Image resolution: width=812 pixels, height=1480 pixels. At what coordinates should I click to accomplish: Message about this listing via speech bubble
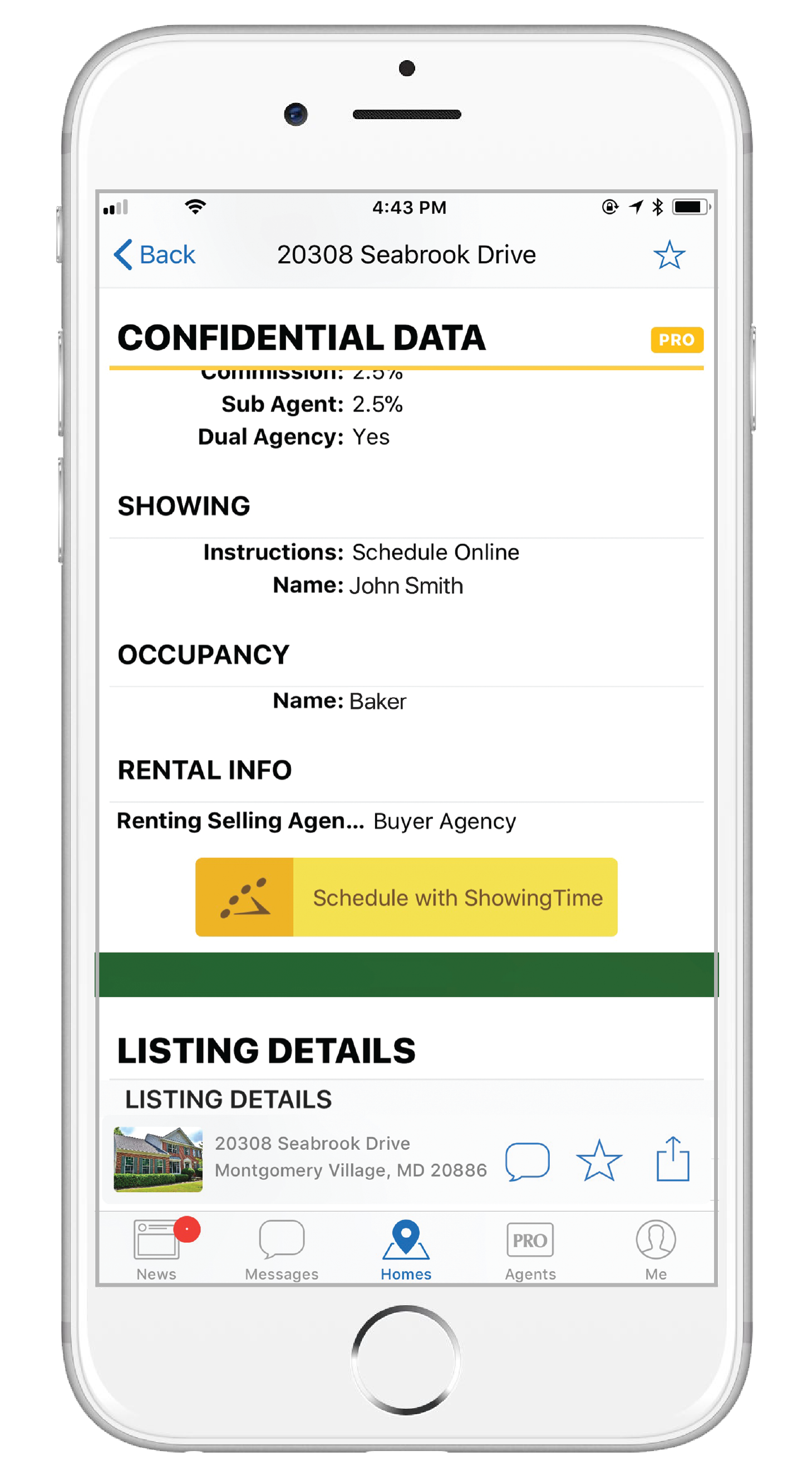click(x=526, y=1160)
